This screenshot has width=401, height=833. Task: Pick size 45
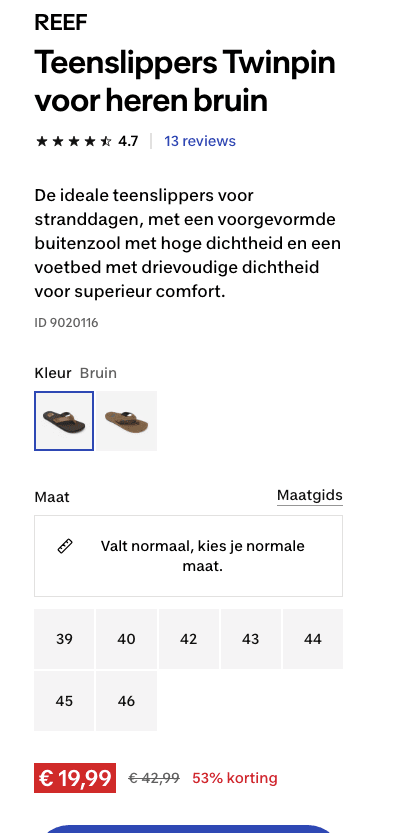click(x=64, y=701)
